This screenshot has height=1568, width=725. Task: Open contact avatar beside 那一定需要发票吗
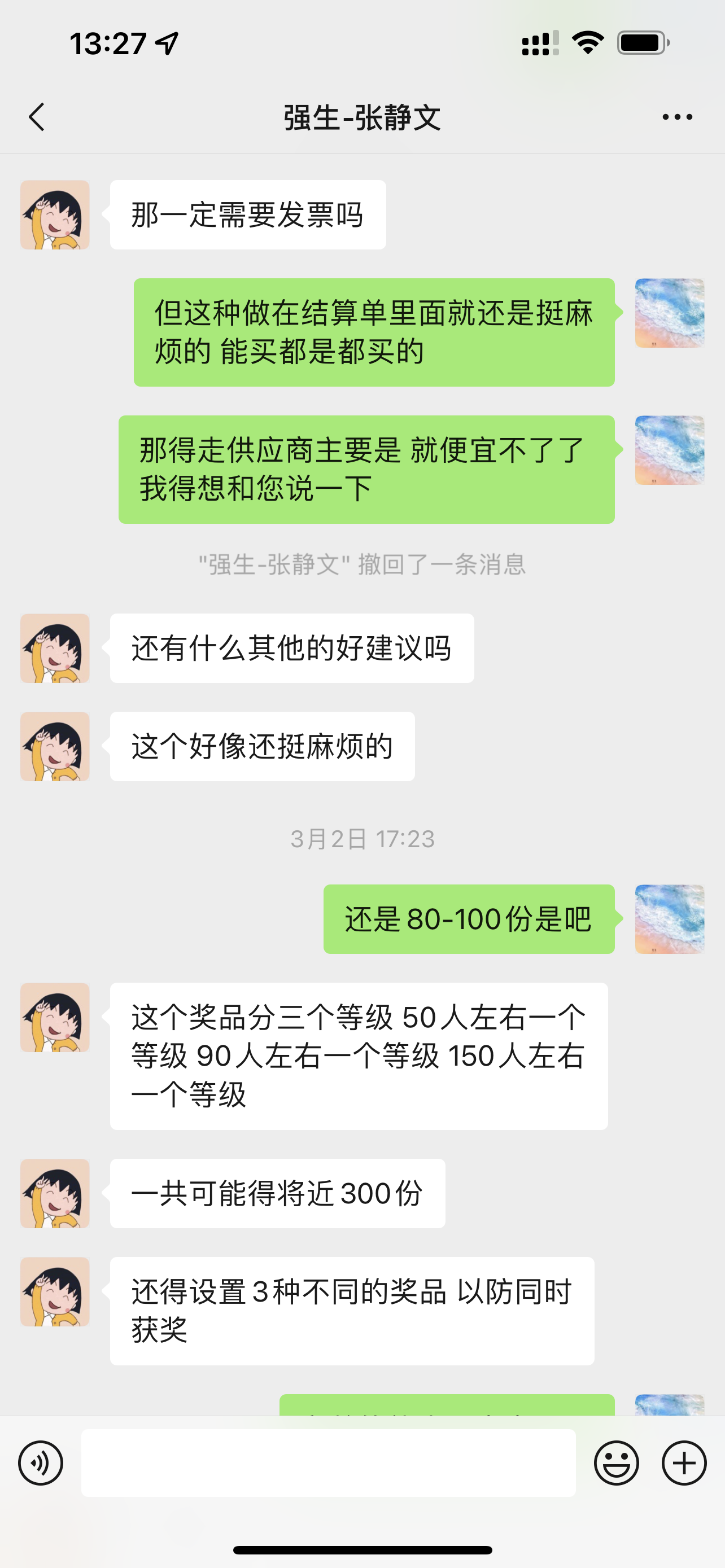[x=55, y=215]
